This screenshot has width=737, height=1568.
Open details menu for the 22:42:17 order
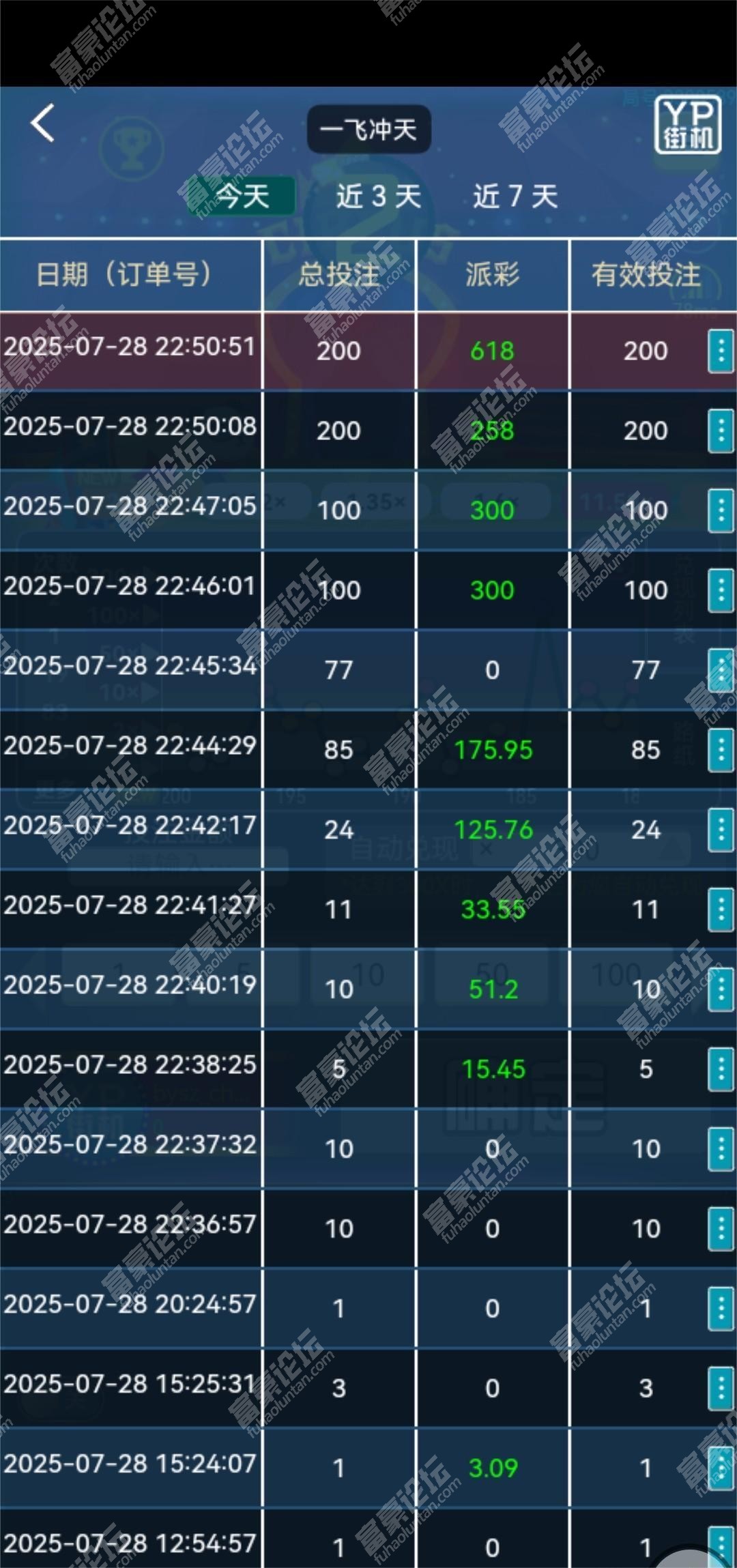point(721,830)
